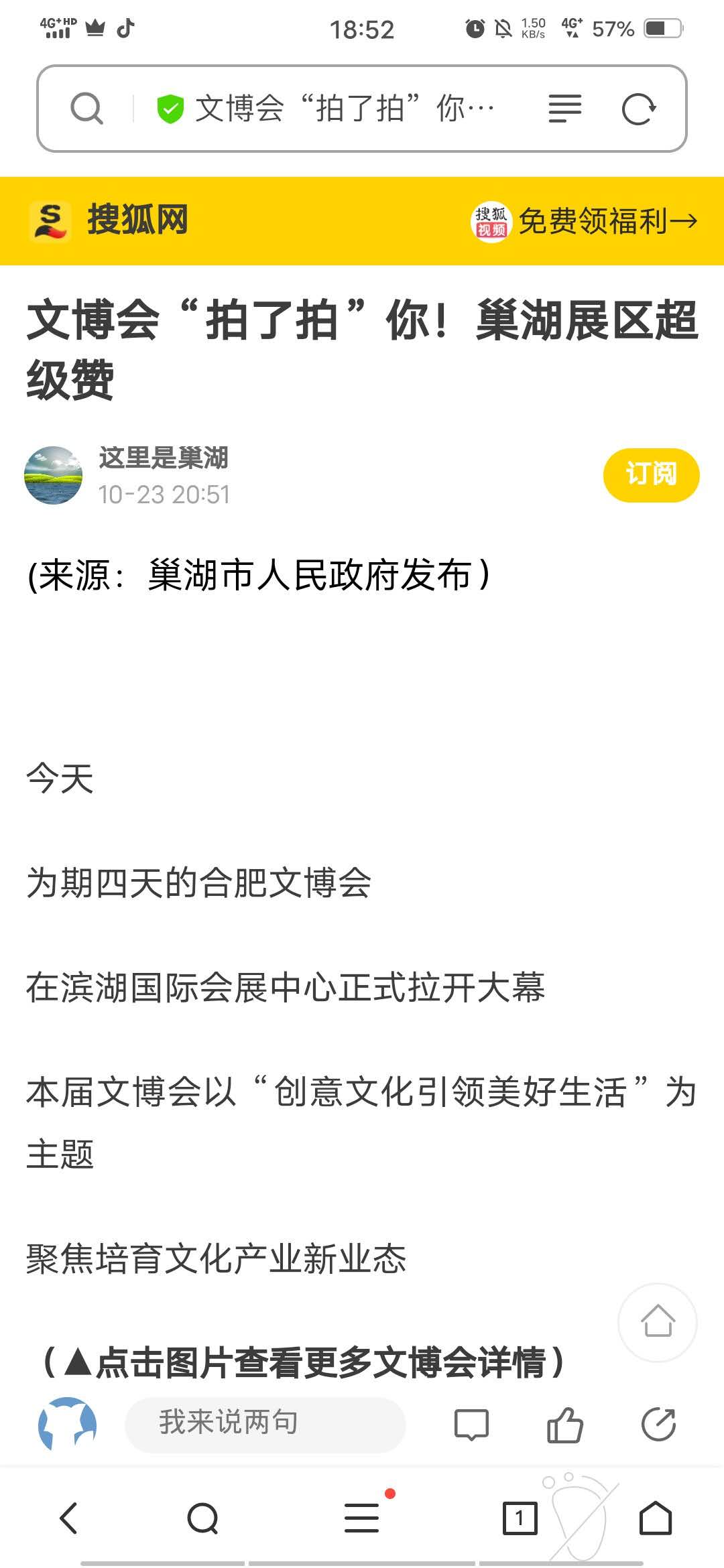Share this article
The width and height of the screenshot is (724, 1568).
658,1425
